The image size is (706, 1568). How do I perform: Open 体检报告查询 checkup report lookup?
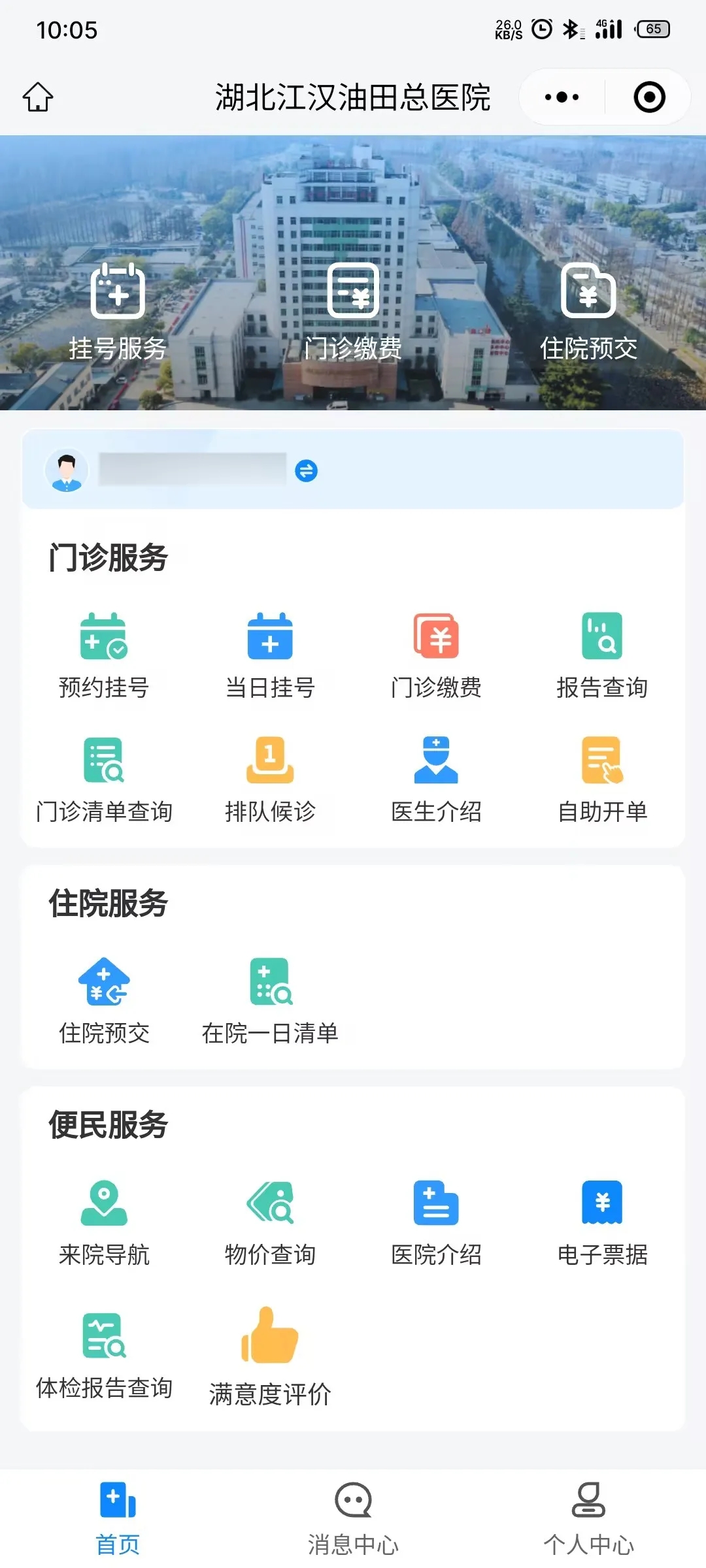coord(104,1355)
